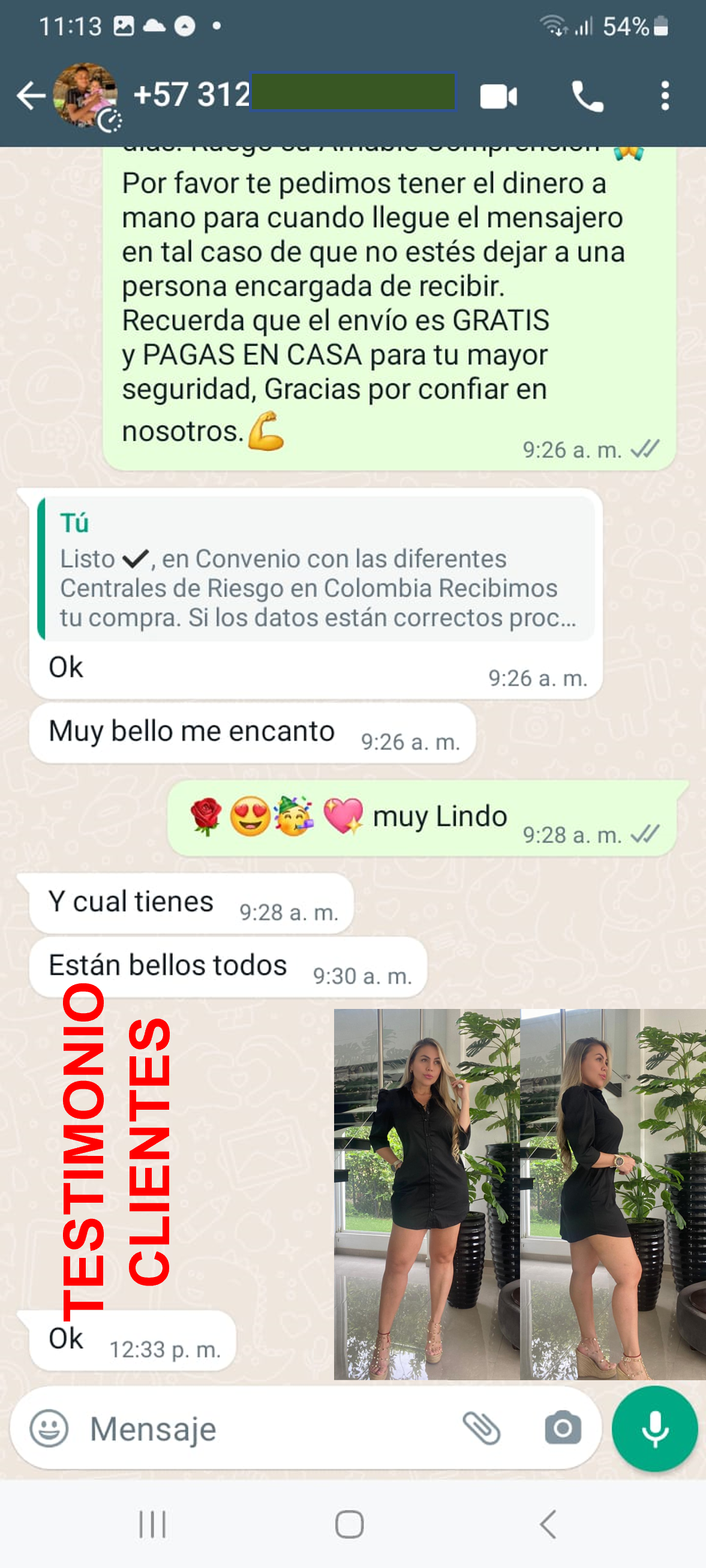Tap the voice message microphone button

(655, 1428)
